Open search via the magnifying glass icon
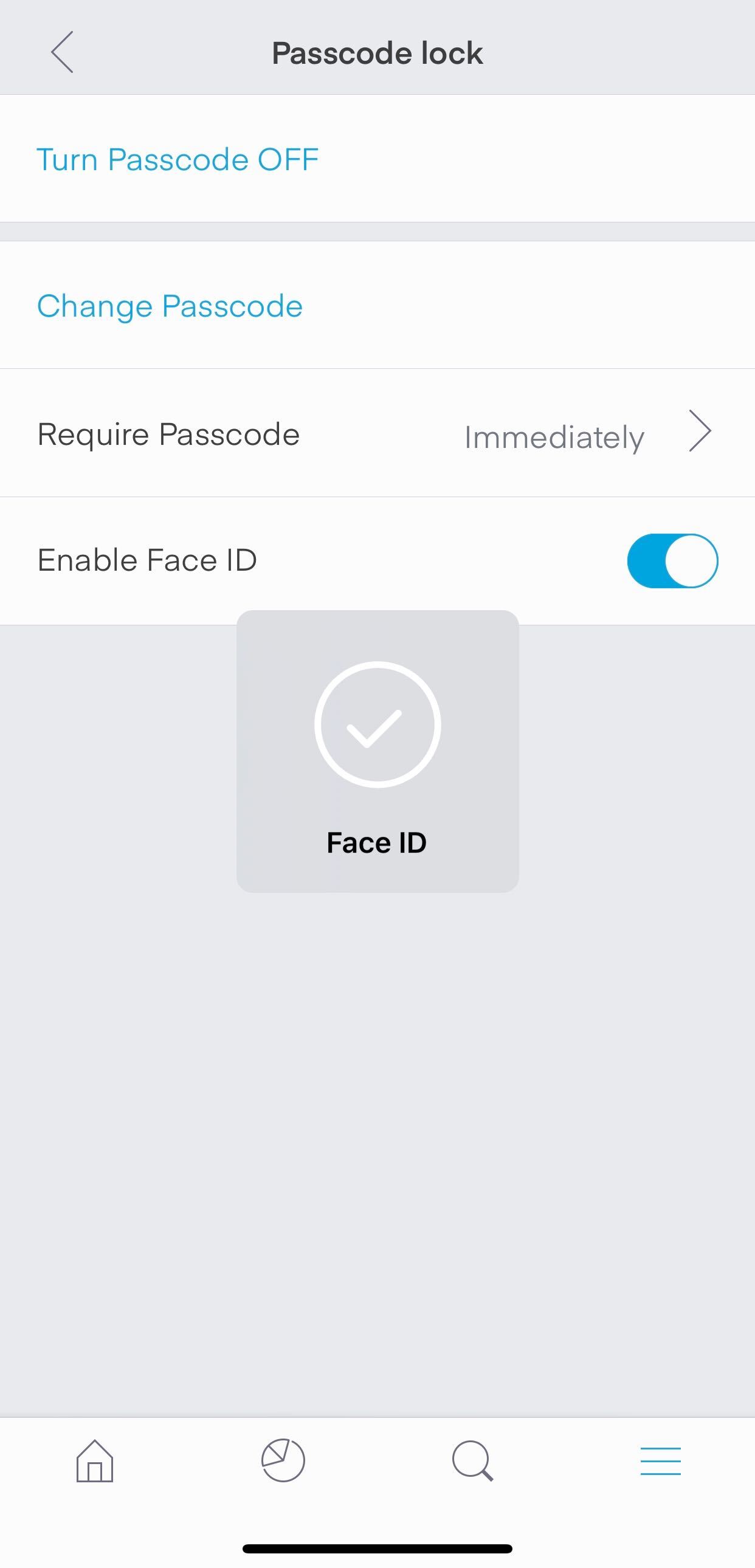Viewport: 755px width, 1568px height. tap(472, 1460)
